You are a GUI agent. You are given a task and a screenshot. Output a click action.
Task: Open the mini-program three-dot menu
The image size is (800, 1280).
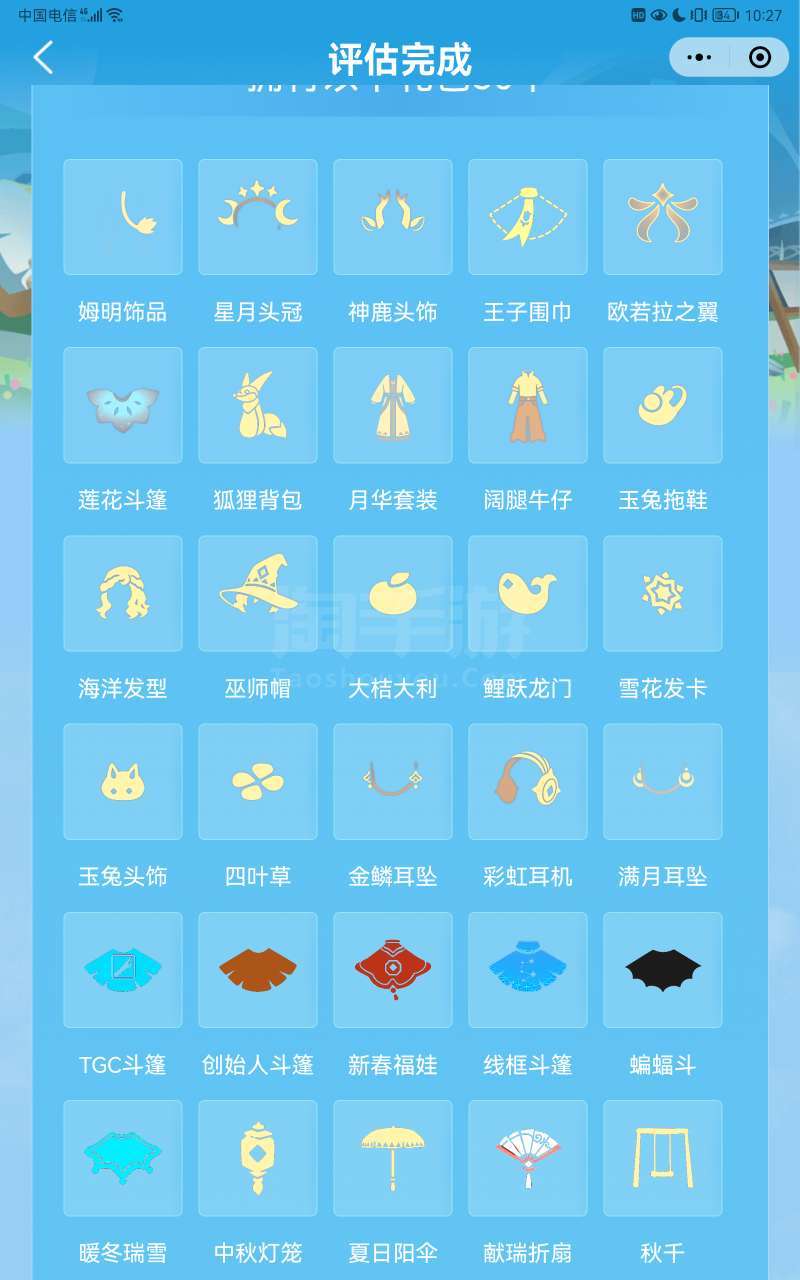[x=699, y=58]
